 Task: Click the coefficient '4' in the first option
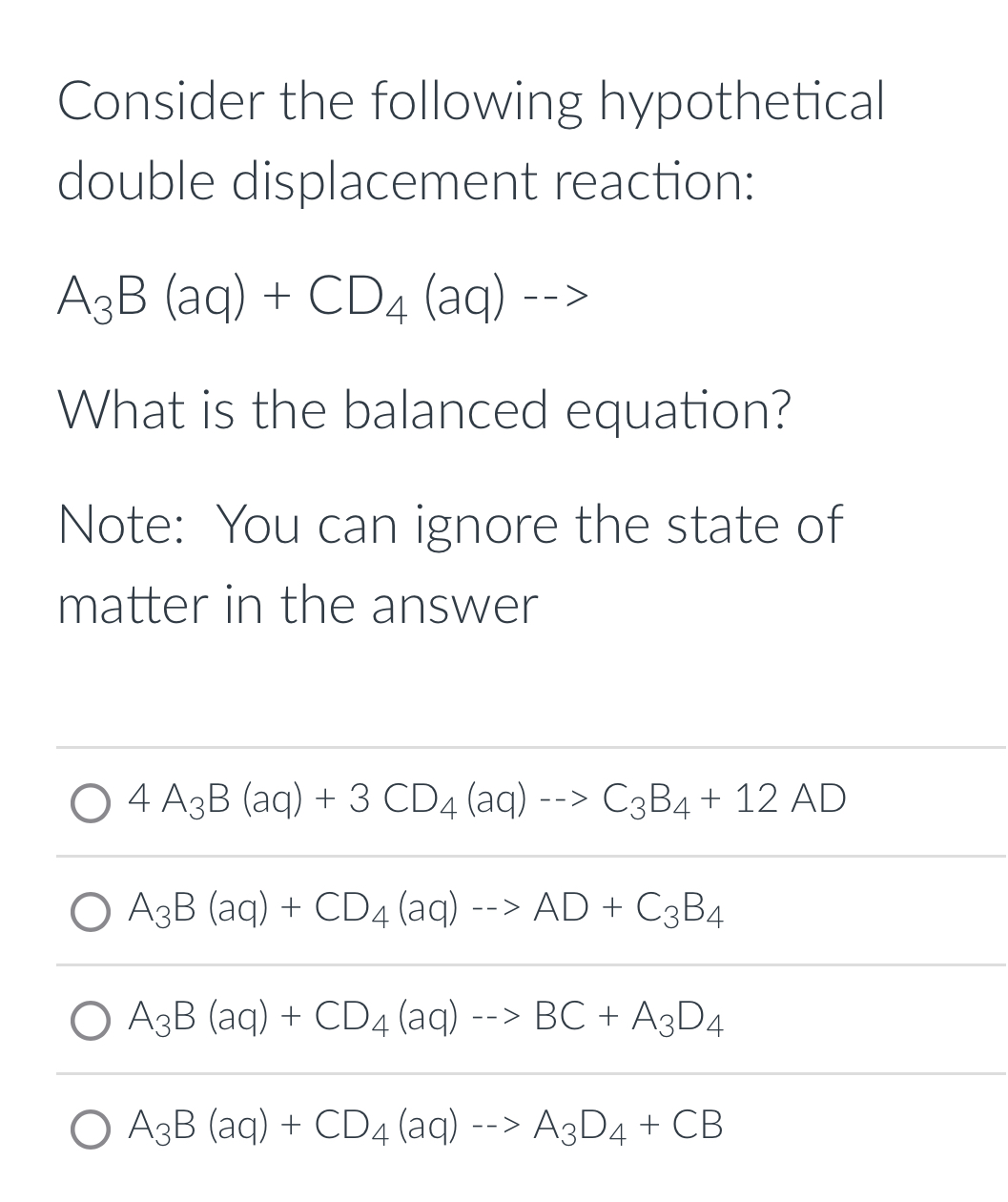(x=138, y=801)
